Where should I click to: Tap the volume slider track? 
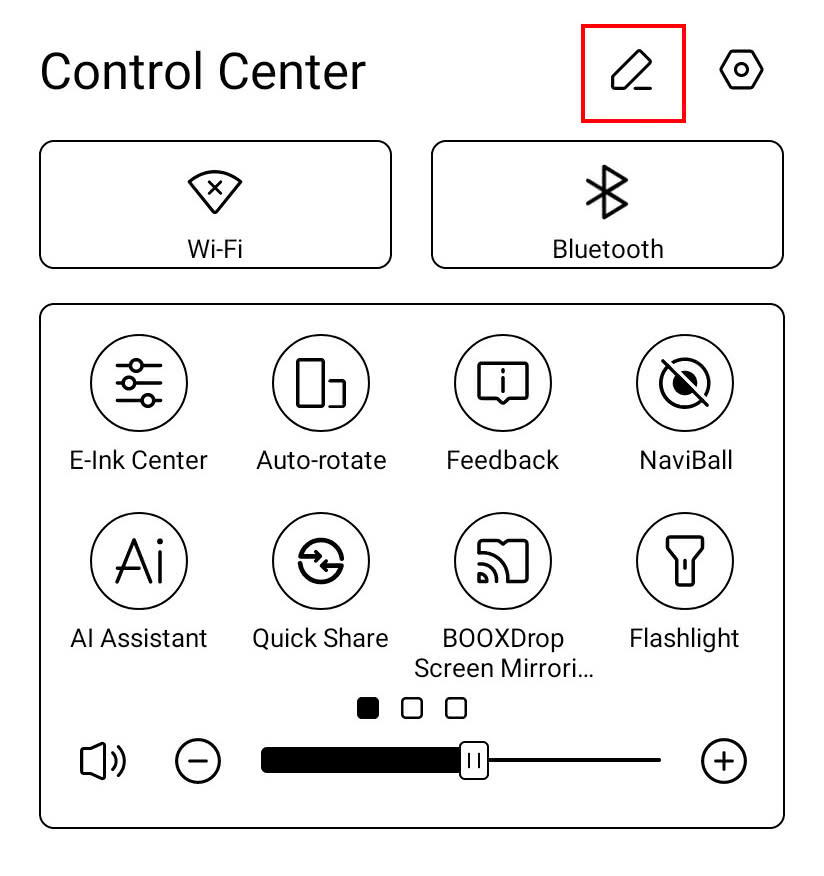[570, 761]
